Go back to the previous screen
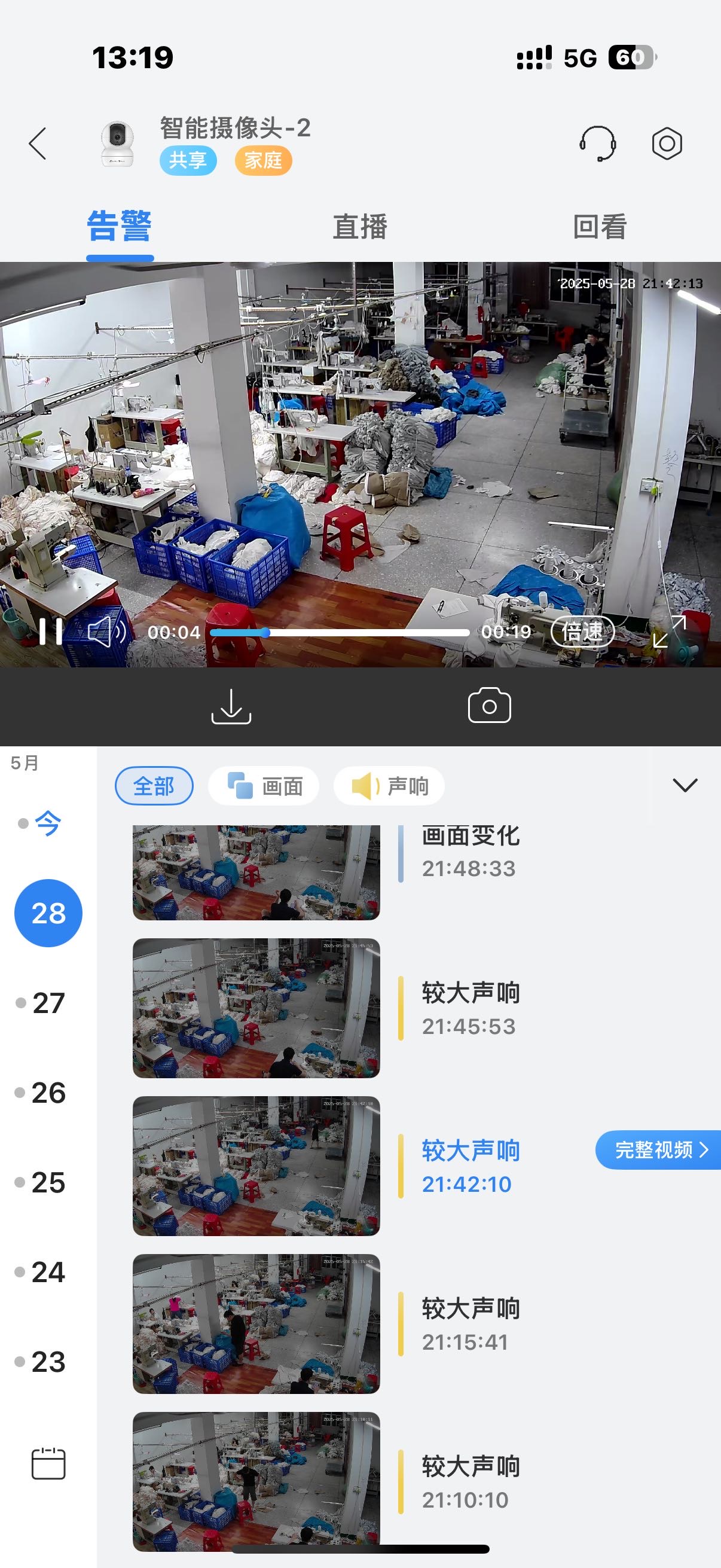Viewport: 721px width, 1568px height. pyautogui.click(x=38, y=144)
